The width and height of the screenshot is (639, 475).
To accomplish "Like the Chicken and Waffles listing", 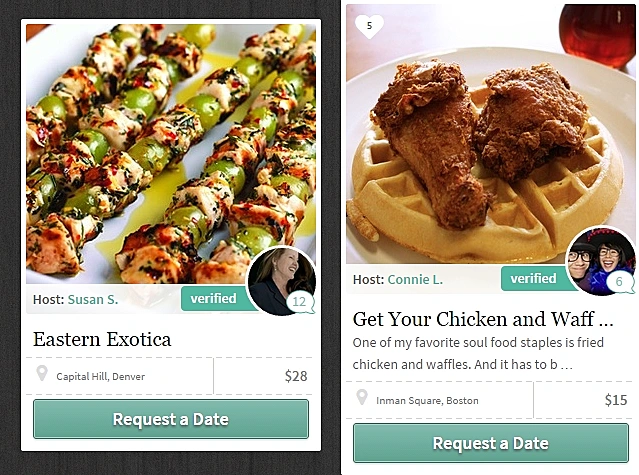I will coord(369,25).
